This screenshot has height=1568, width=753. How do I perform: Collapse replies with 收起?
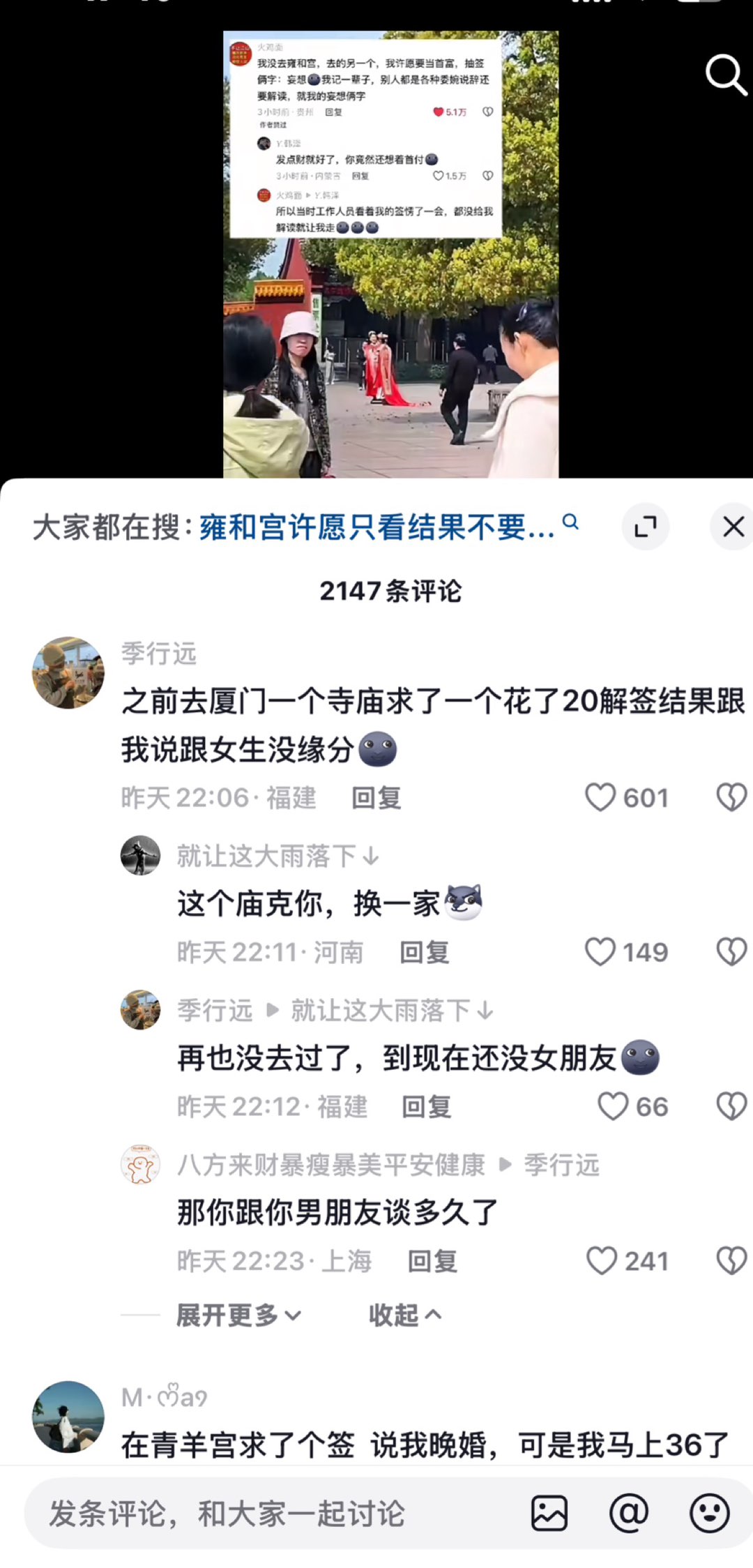(x=404, y=1316)
